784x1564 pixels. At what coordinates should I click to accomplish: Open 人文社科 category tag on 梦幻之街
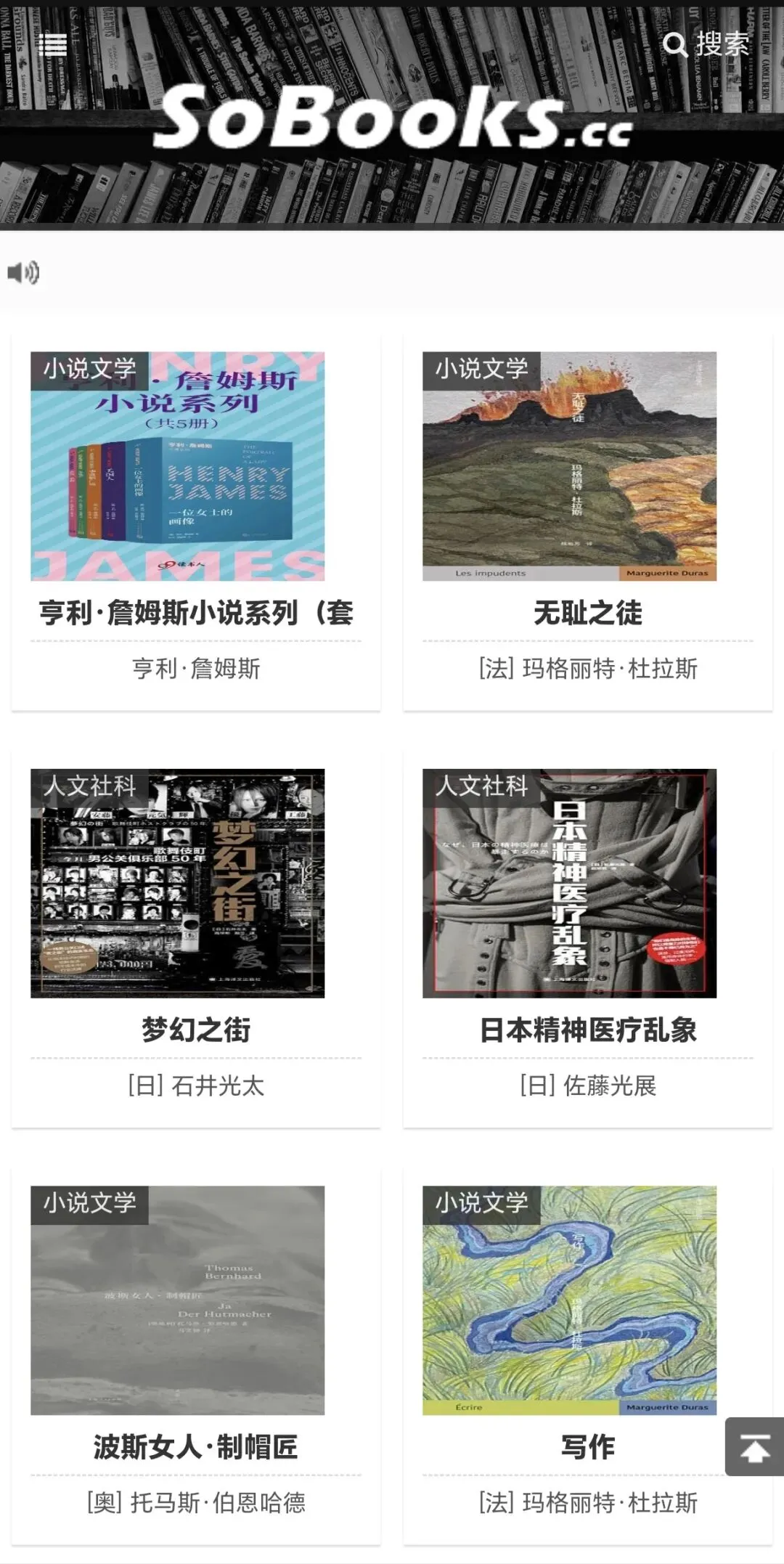tap(89, 786)
